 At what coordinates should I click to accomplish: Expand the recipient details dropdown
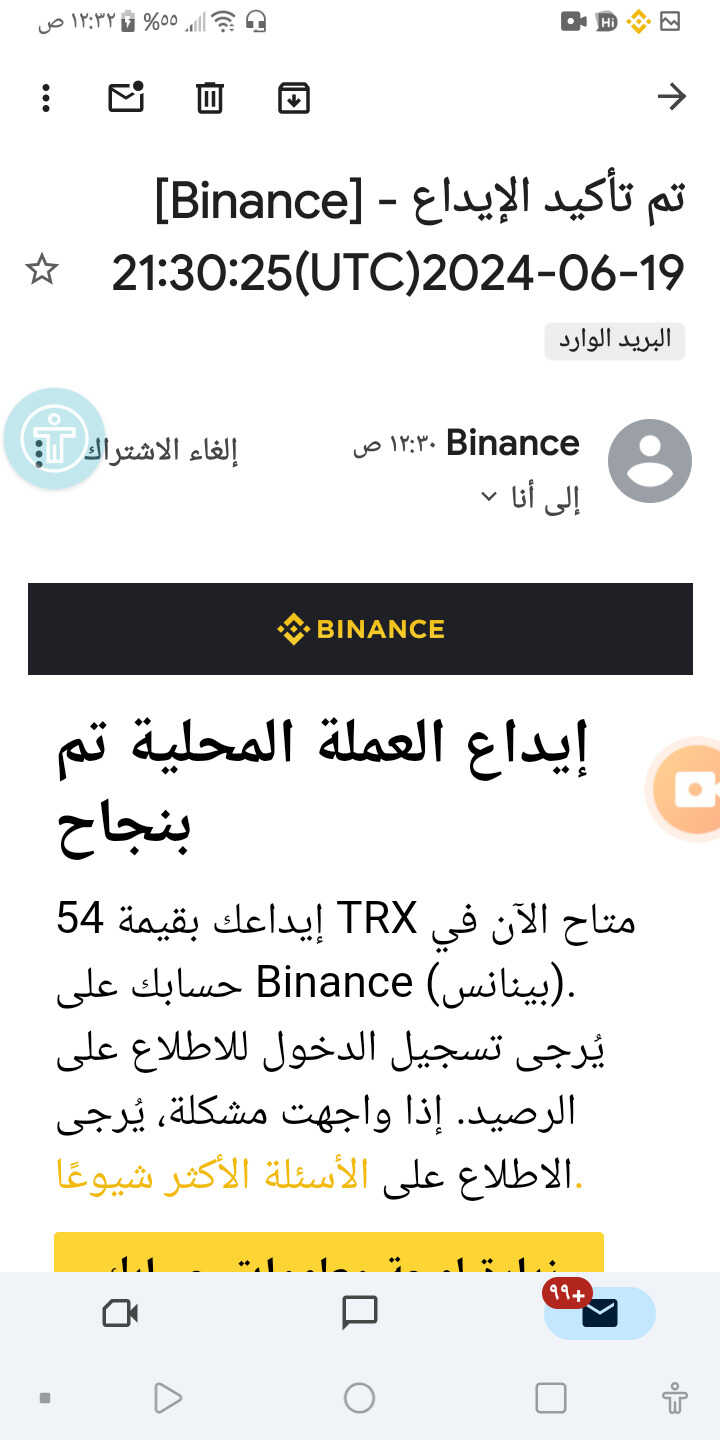click(489, 497)
